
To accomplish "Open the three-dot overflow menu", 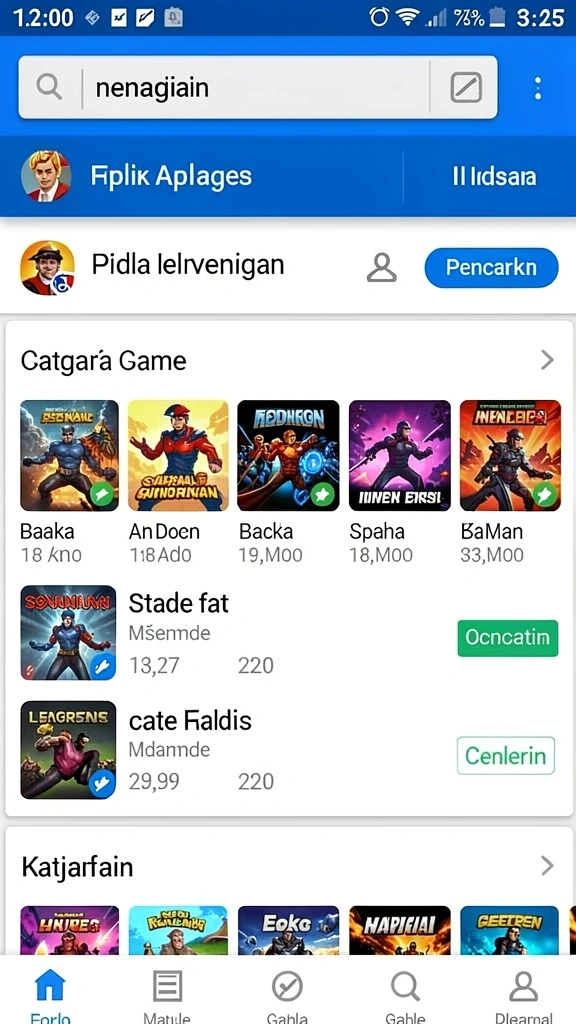I will [x=537, y=88].
